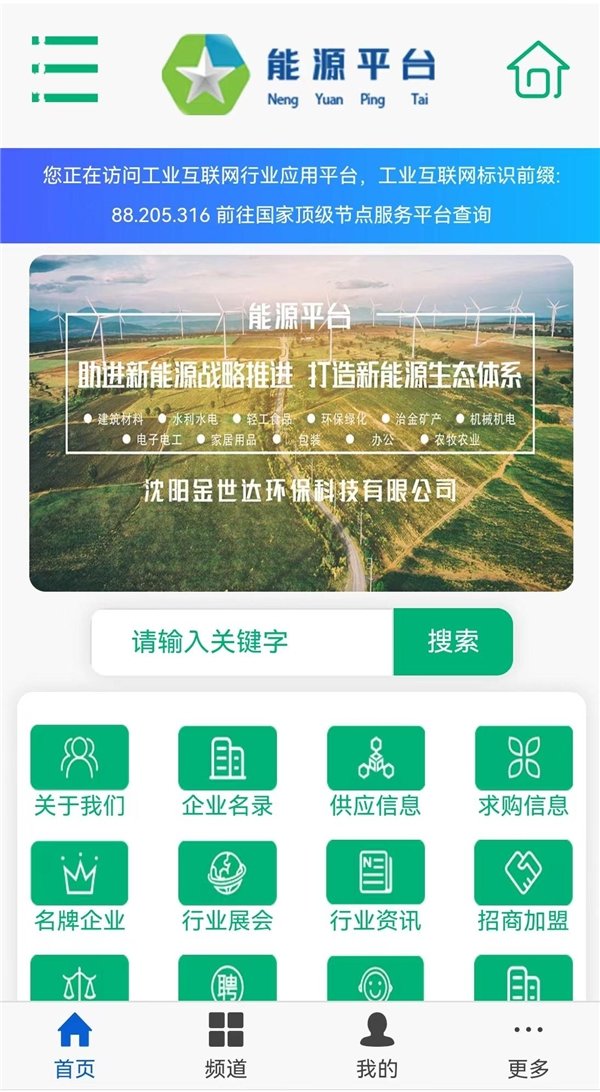
Task: Switch to the 我的 tab
Action: [x=377, y=1046]
